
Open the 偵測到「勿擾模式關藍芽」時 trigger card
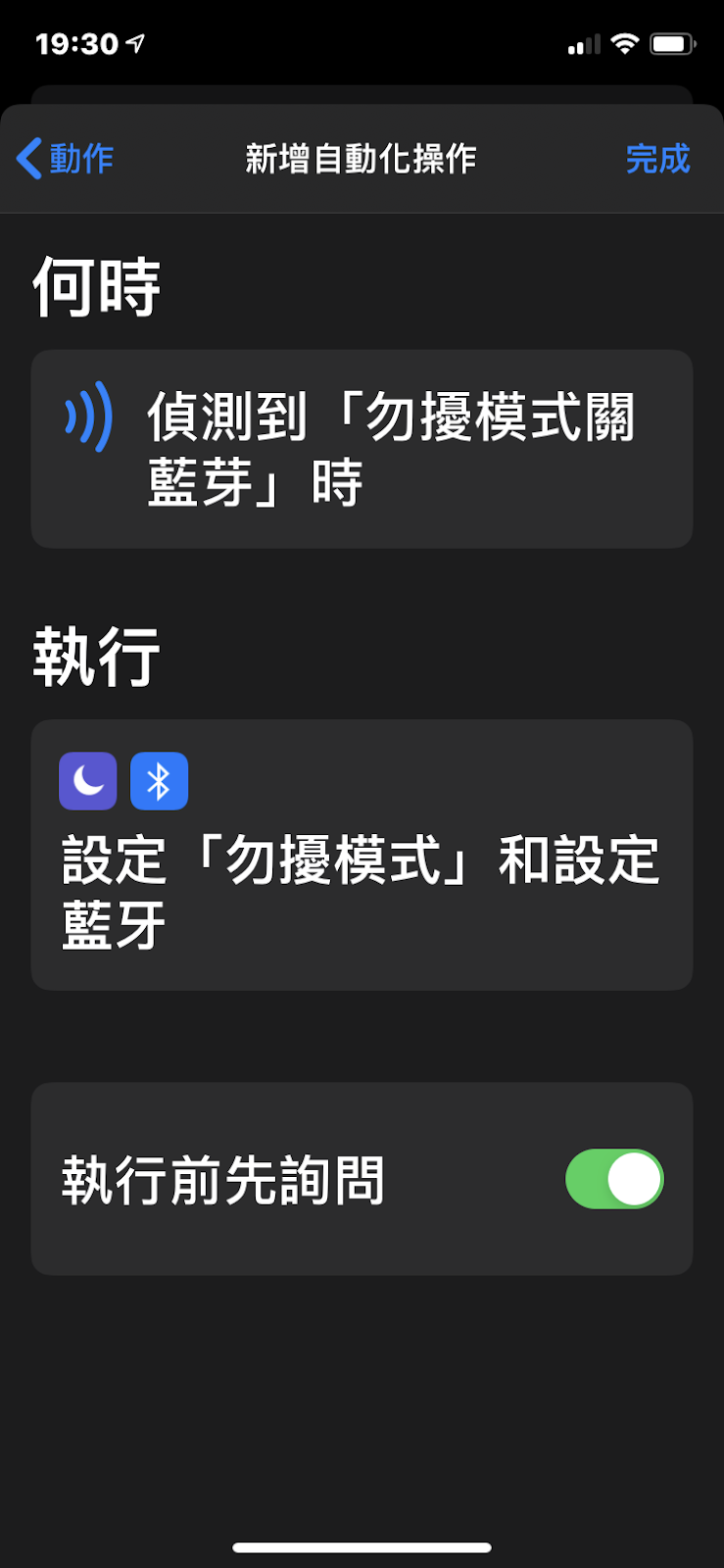point(362,449)
